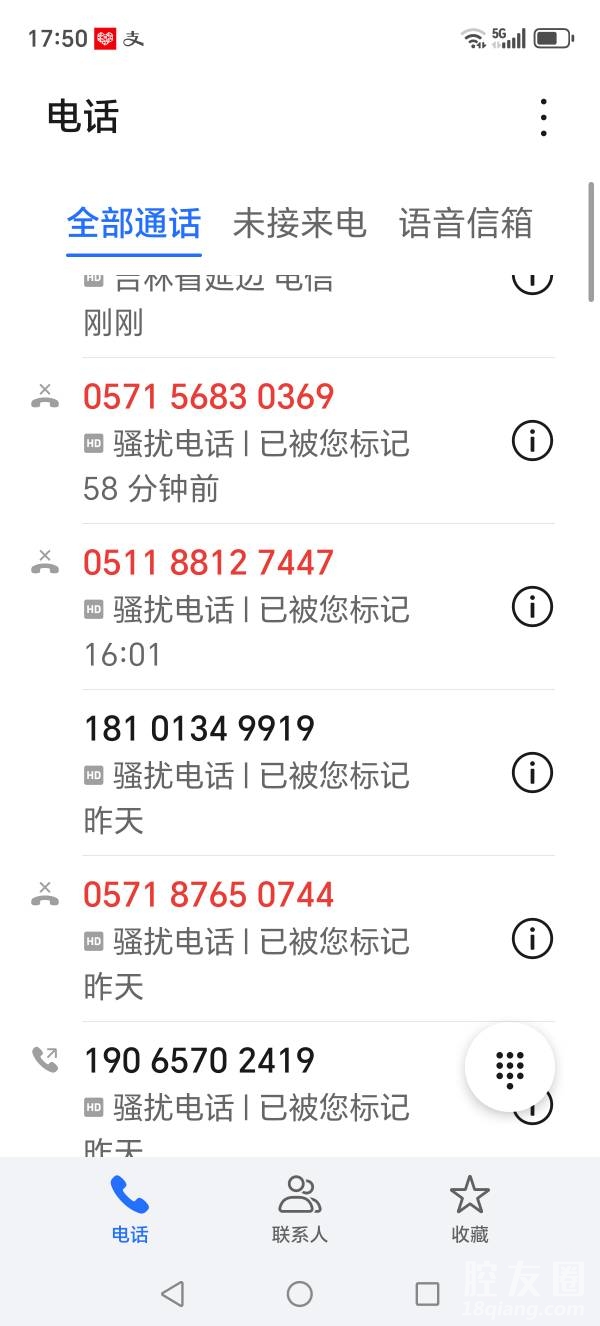Select the 电话 bottom tab

(130, 1207)
